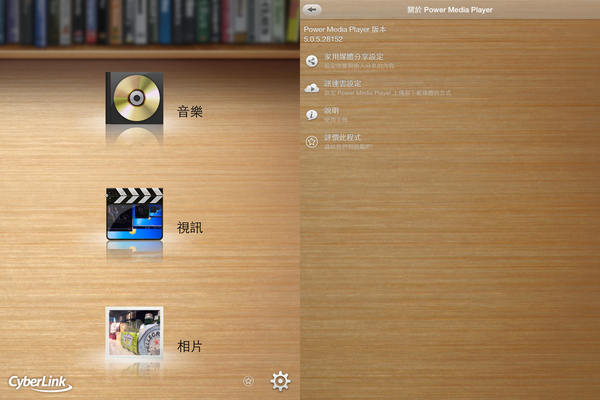Viewport: 600px width, 400px height.
Task: Tap the small star badge icon
Action: 248,381
